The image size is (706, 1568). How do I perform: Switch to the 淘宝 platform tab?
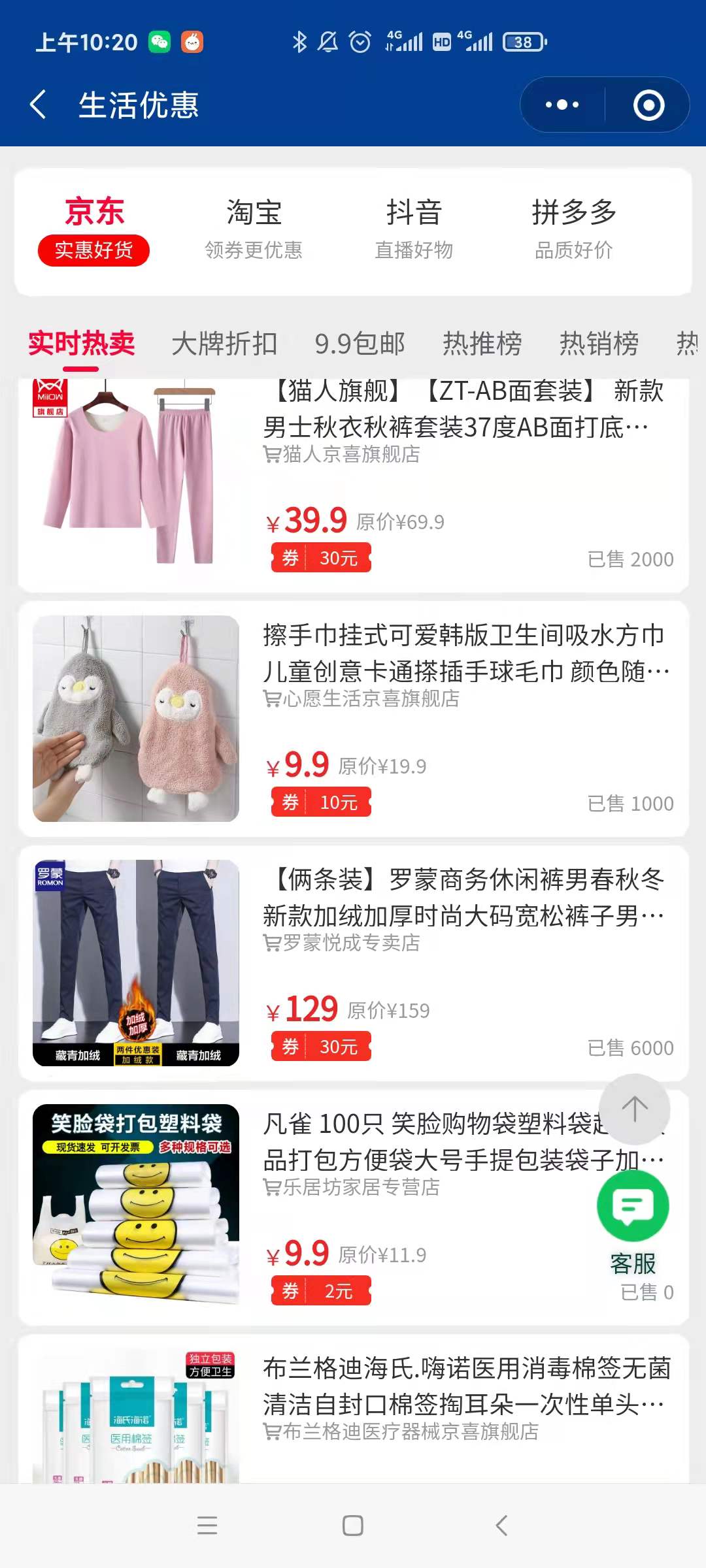tap(254, 229)
